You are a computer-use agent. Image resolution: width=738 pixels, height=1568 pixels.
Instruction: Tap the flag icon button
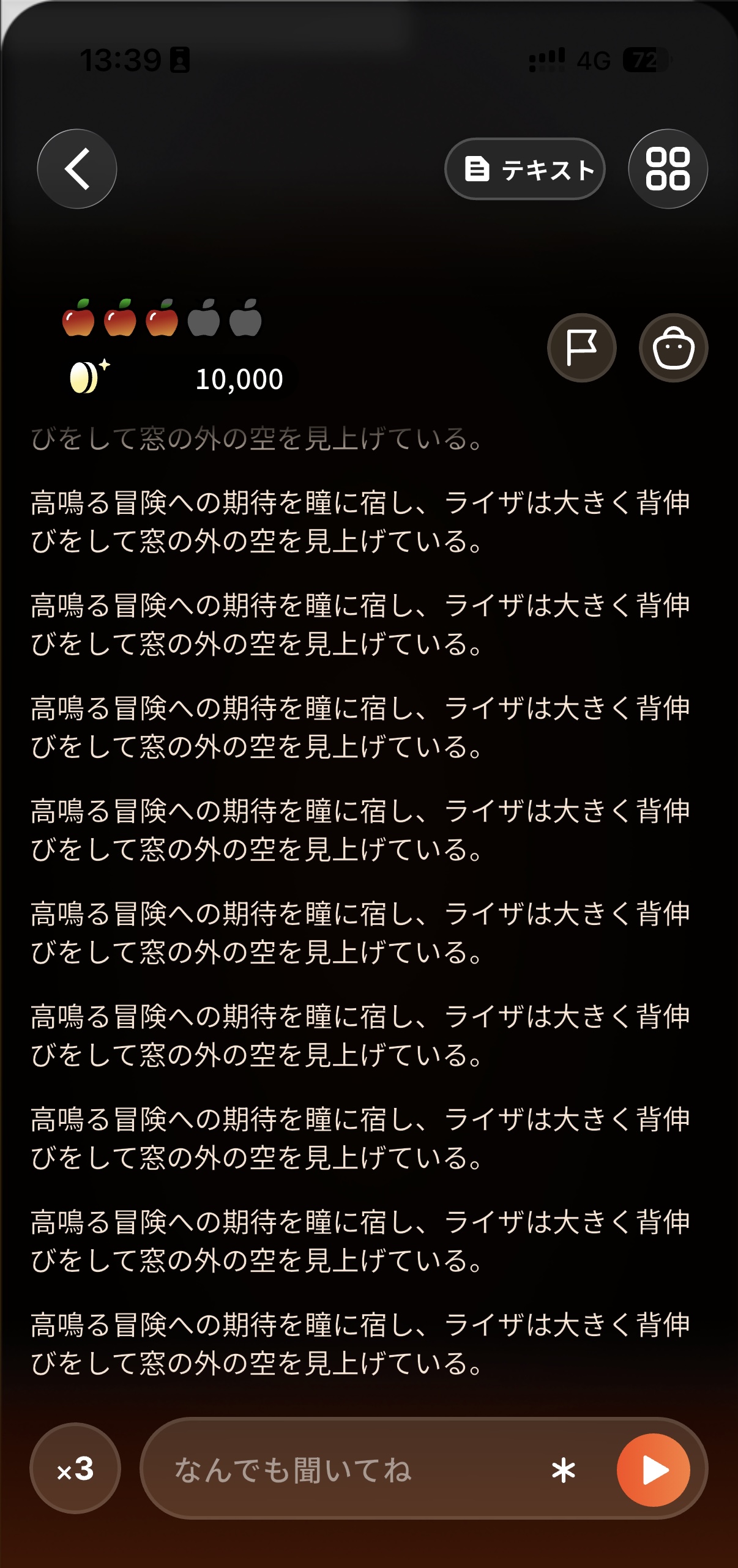[581, 347]
